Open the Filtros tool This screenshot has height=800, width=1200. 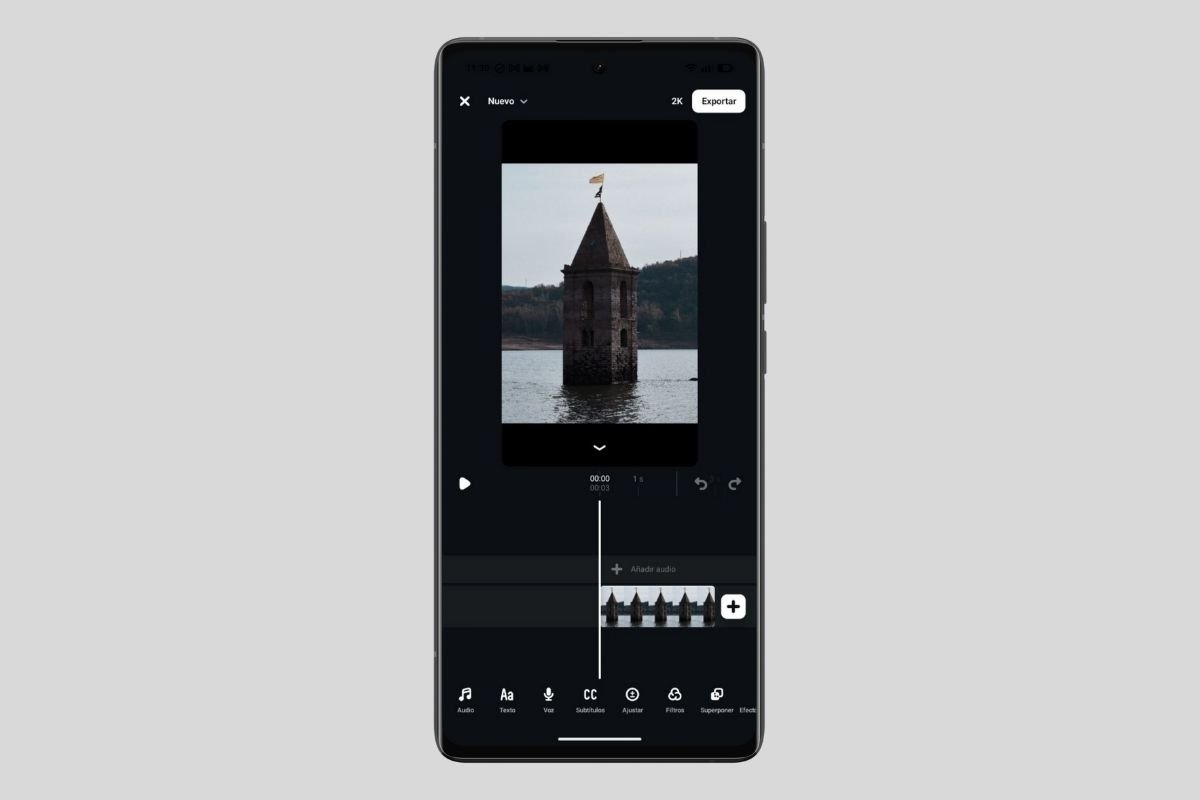(x=674, y=699)
